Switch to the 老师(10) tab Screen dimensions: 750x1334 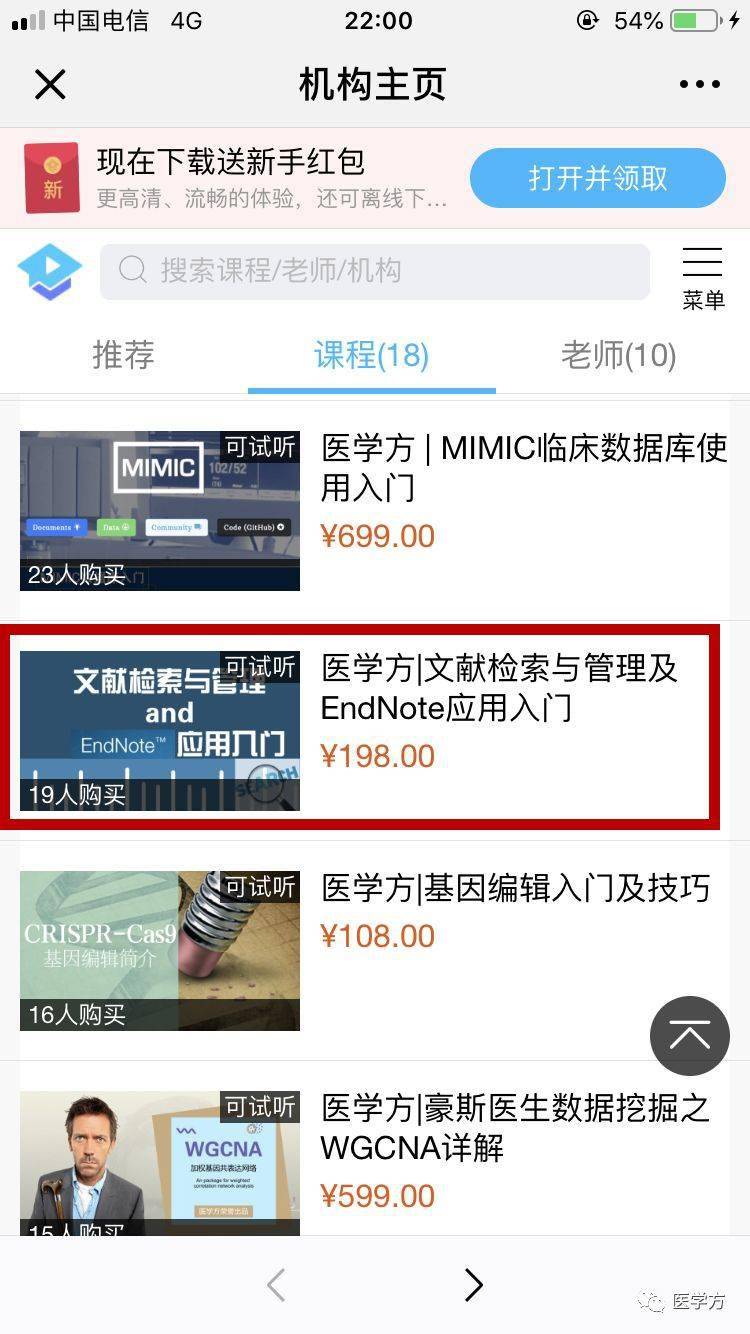[x=618, y=355]
